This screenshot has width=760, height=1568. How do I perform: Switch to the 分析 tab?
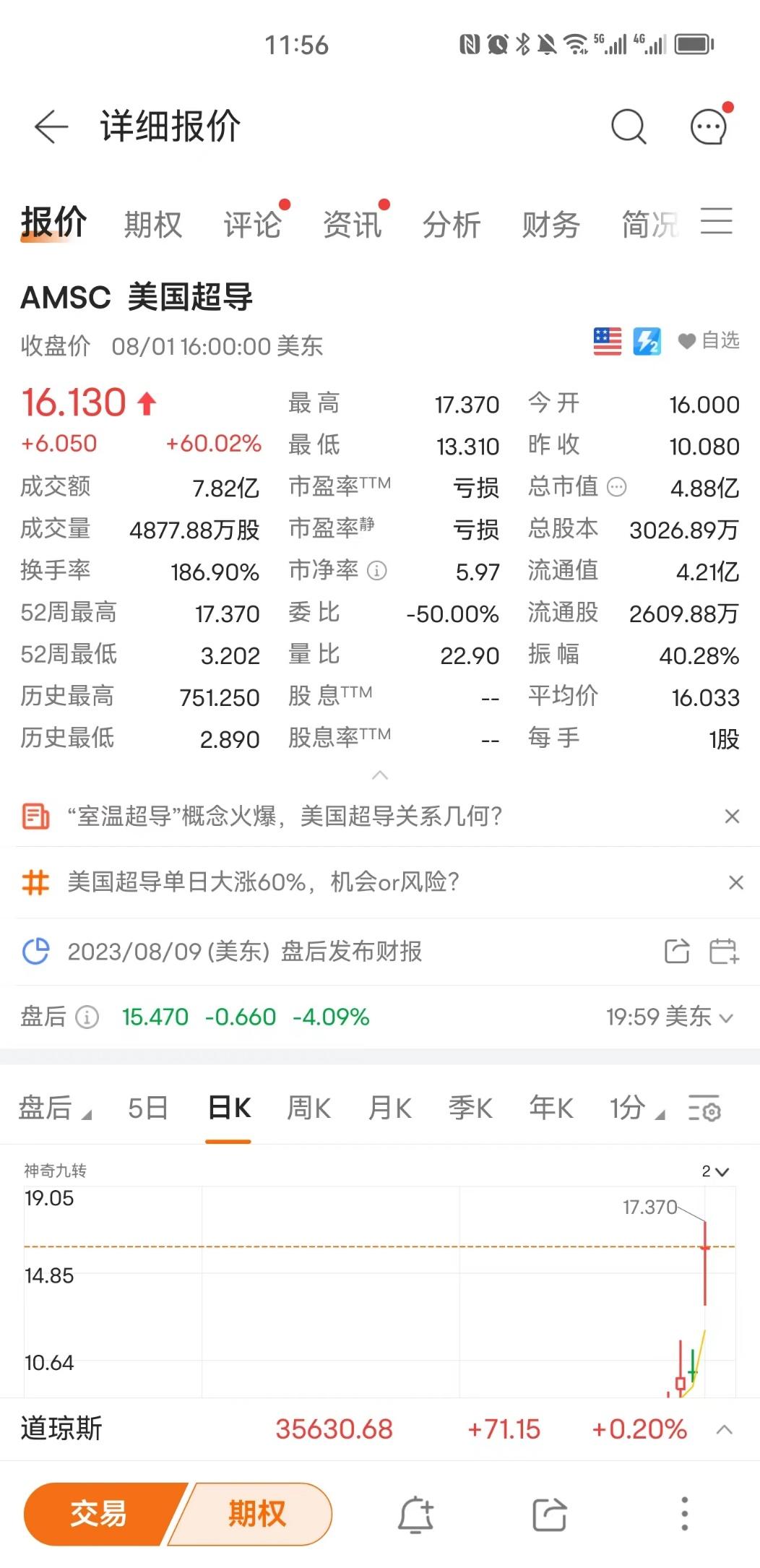[x=452, y=225]
